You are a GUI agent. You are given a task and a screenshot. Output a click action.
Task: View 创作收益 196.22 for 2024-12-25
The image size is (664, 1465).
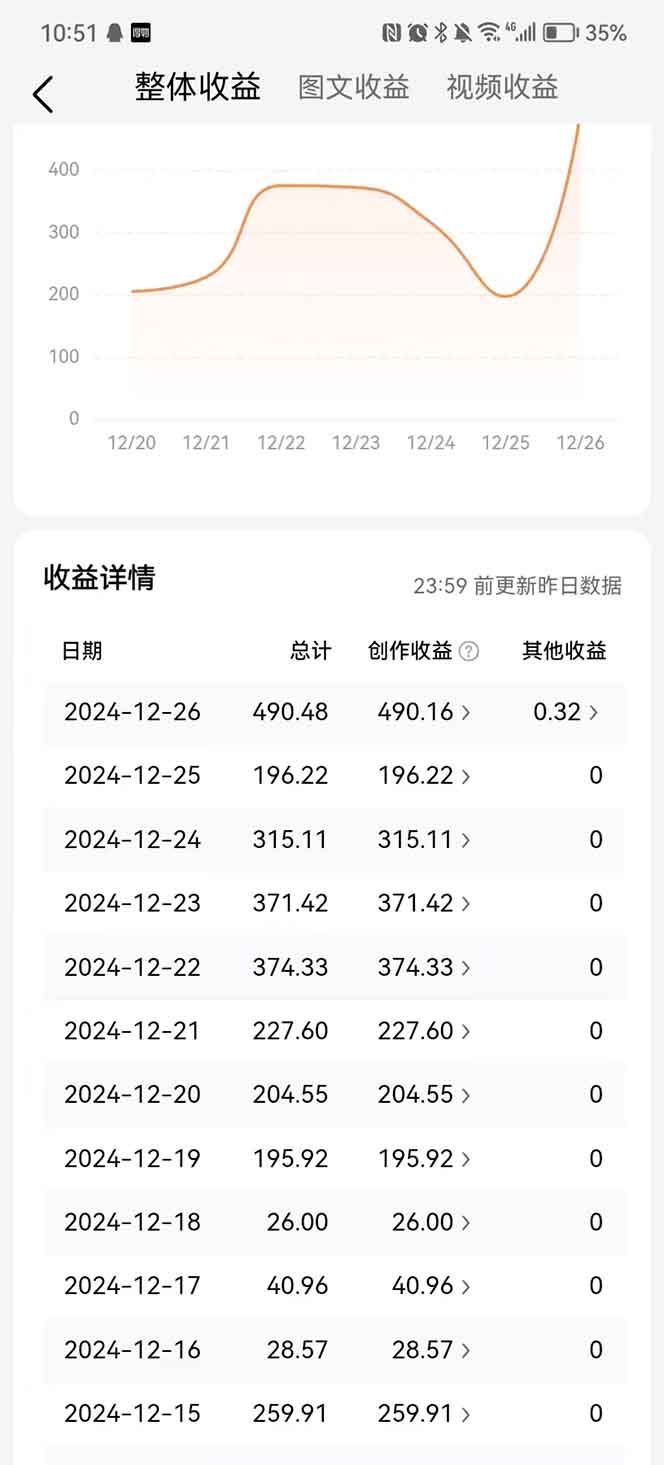click(x=424, y=776)
